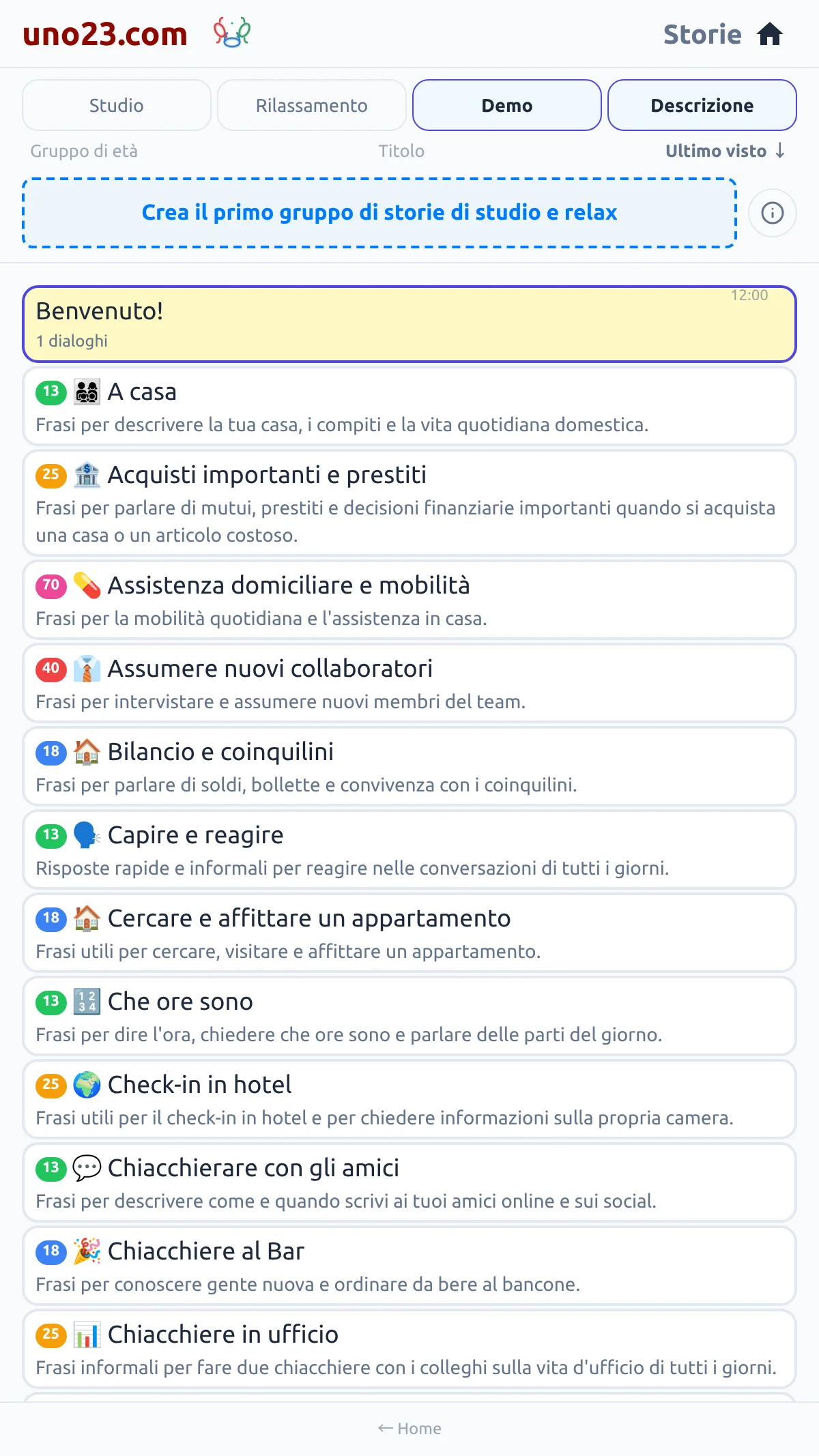Screen dimensions: 819x1456
Task: Toggle the Demo filter
Action: [x=507, y=105]
